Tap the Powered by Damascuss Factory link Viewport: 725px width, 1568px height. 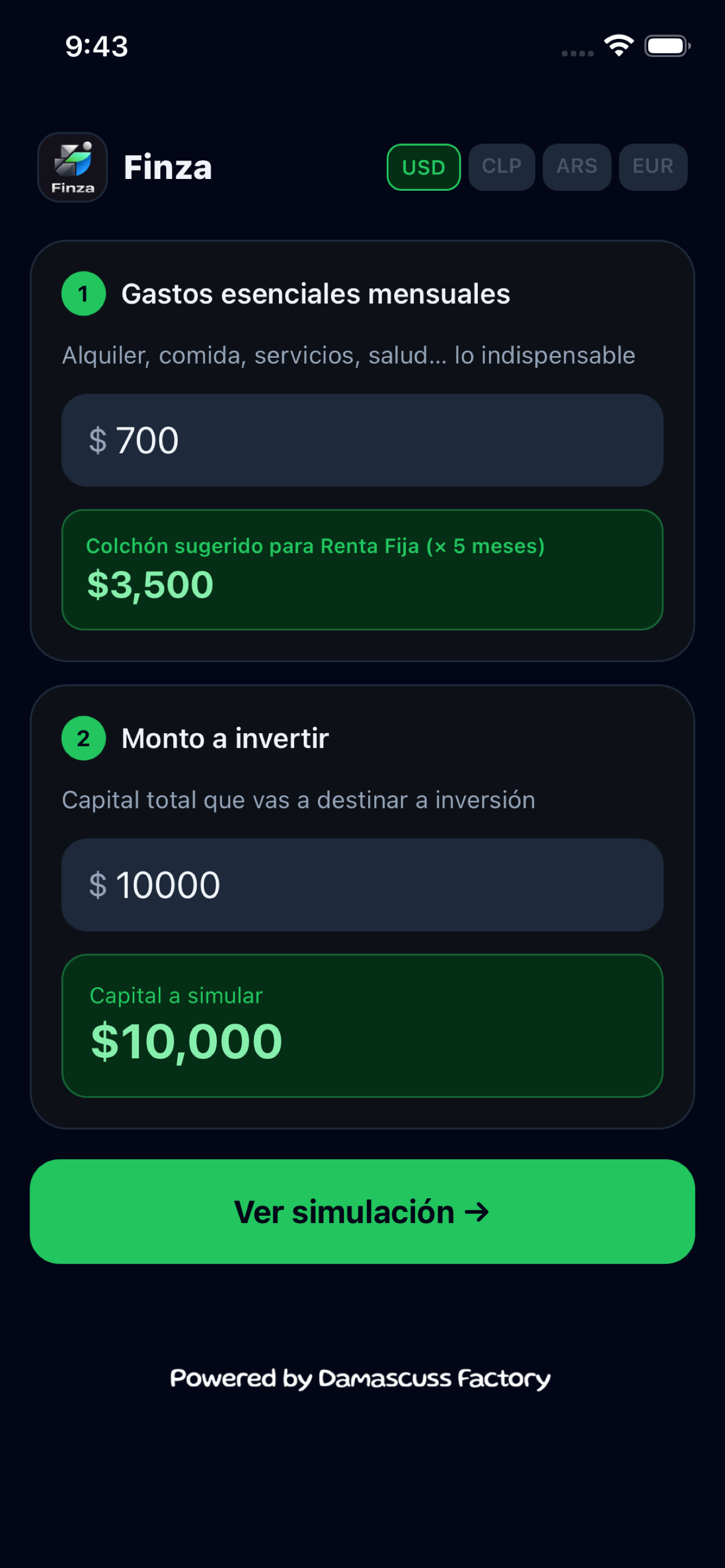point(361,1377)
